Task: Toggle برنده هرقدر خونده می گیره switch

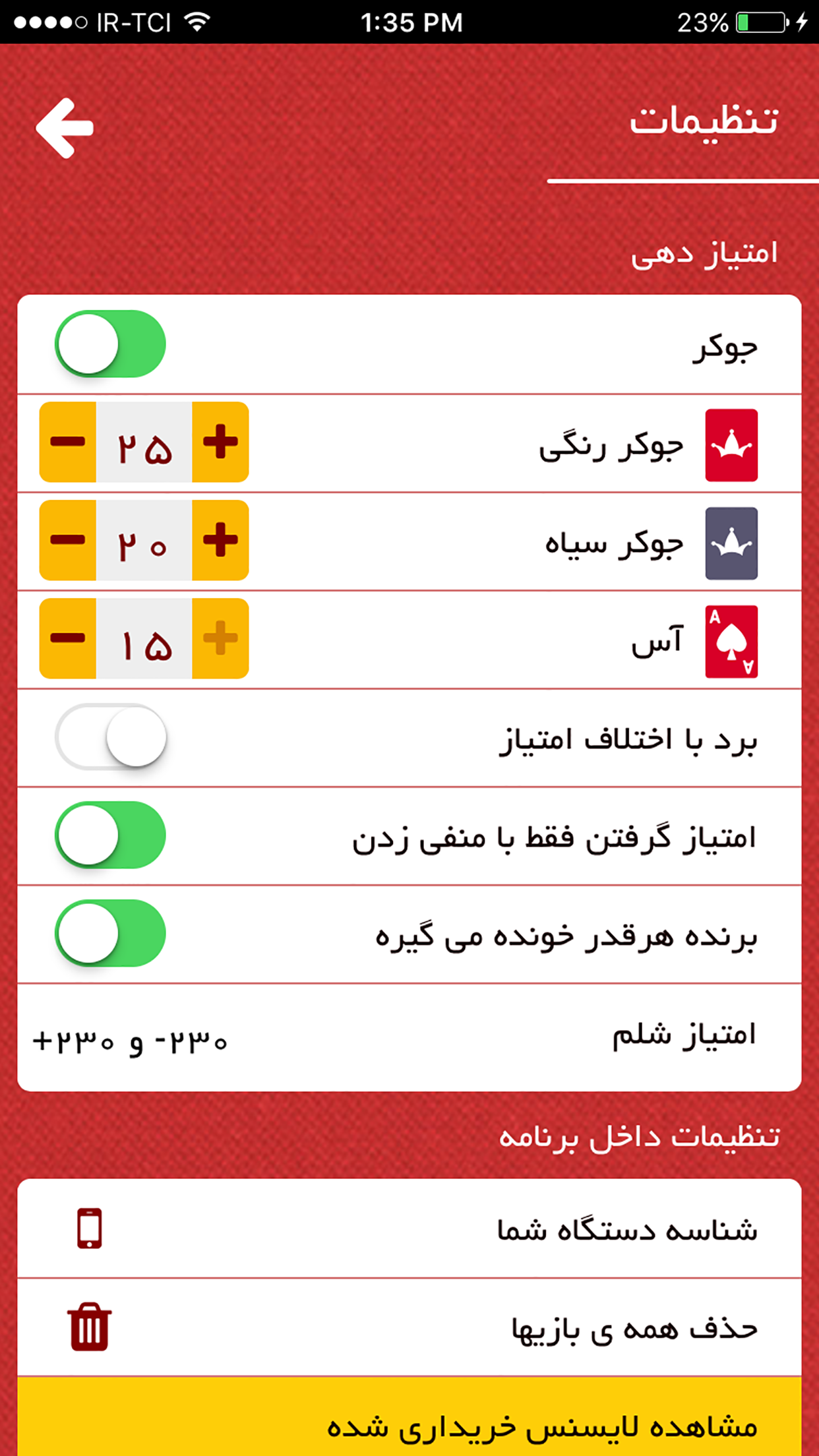Action: pos(110,933)
